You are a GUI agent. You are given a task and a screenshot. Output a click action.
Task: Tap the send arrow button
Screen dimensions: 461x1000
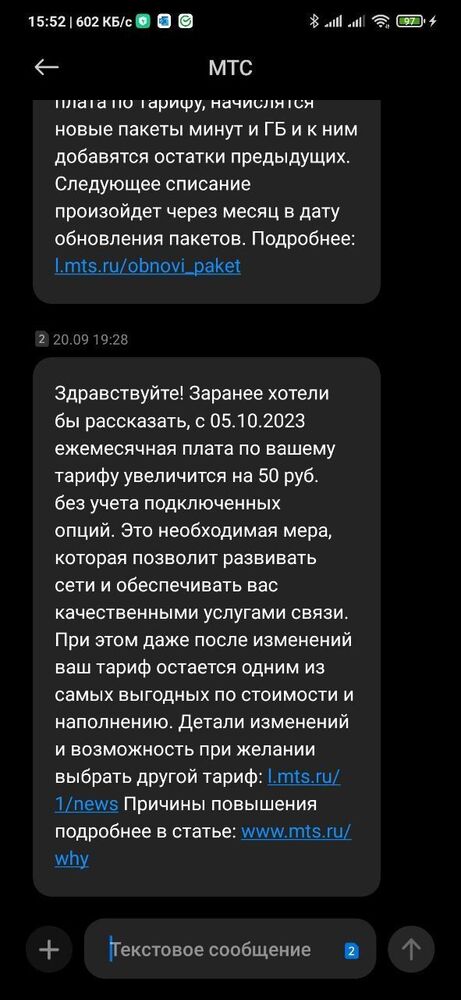tap(411, 950)
